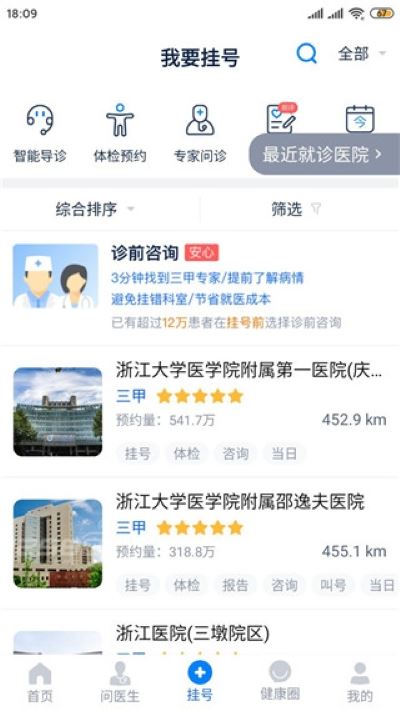Open the search magnifier icon
This screenshot has width=400, height=710.
point(307,54)
